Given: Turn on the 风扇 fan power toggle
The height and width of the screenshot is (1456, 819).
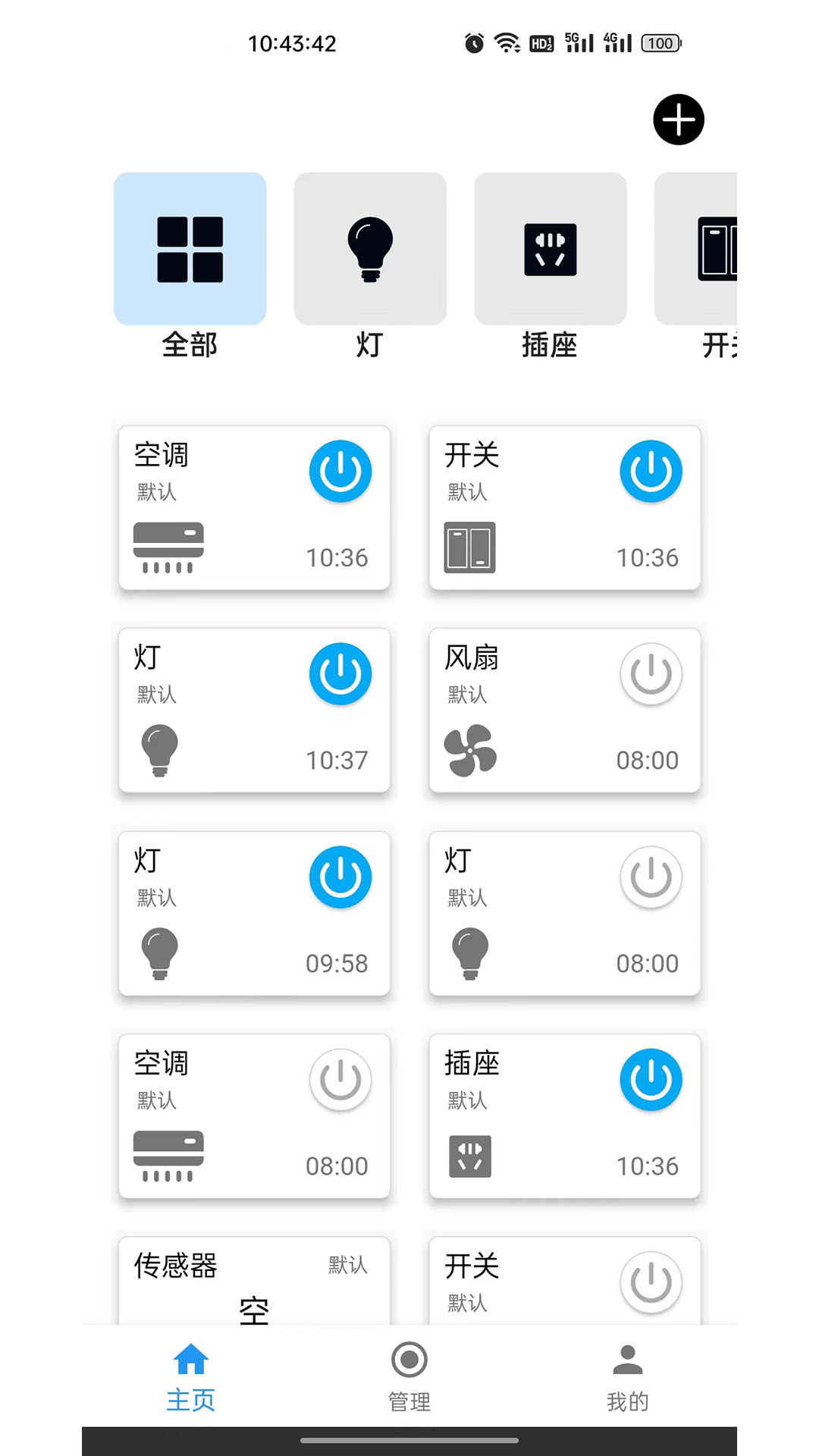Looking at the screenshot, I should pos(651,673).
